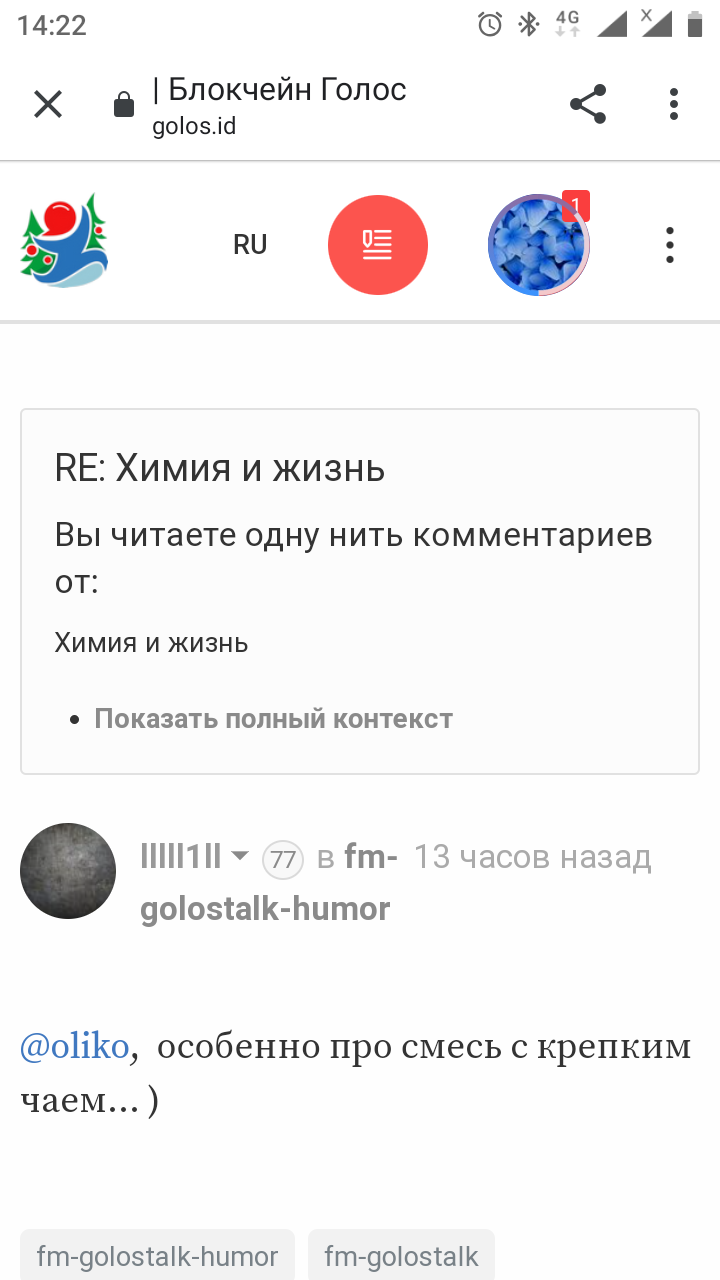Open the Химия и жизнь parent post
This screenshot has width=720, height=1280.
pyautogui.click(x=151, y=642)
